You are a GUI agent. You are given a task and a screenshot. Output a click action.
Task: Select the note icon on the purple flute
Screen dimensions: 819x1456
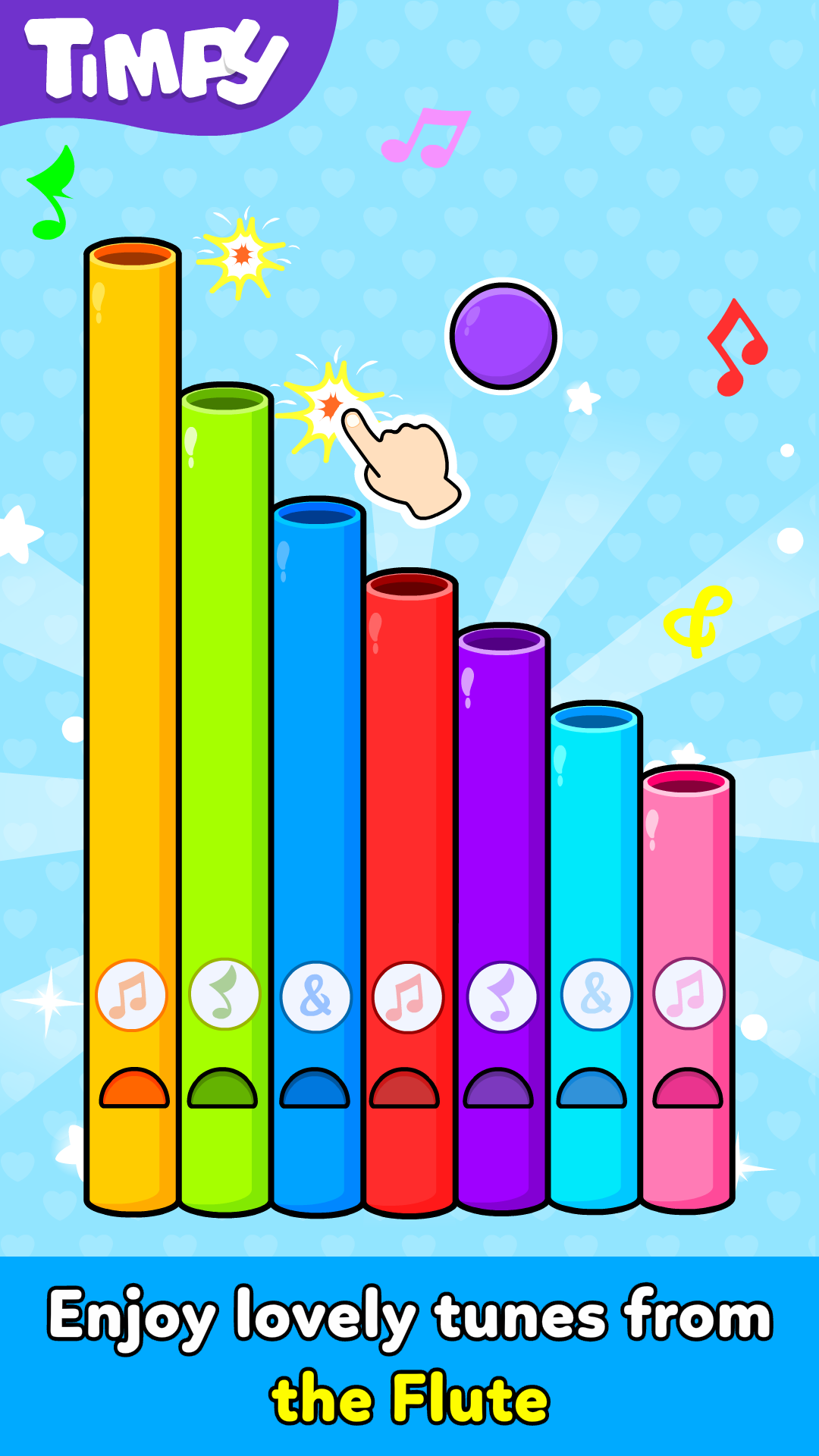[503, 993]
